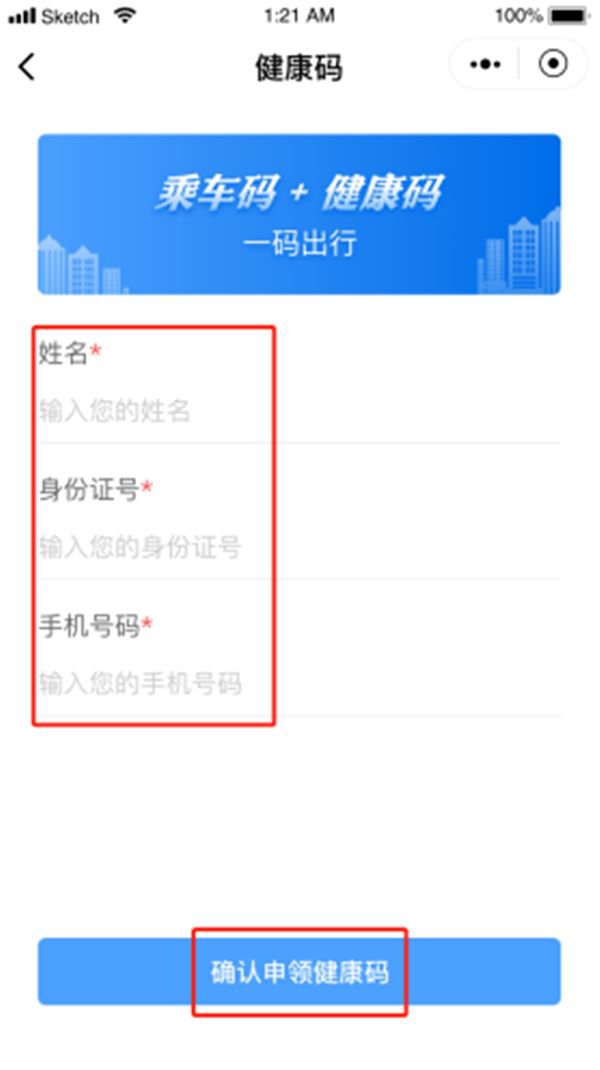Tap the 输入您的手机号码 phone number field
Viewport: 600px width, 1070px height.
pos(299,683)
